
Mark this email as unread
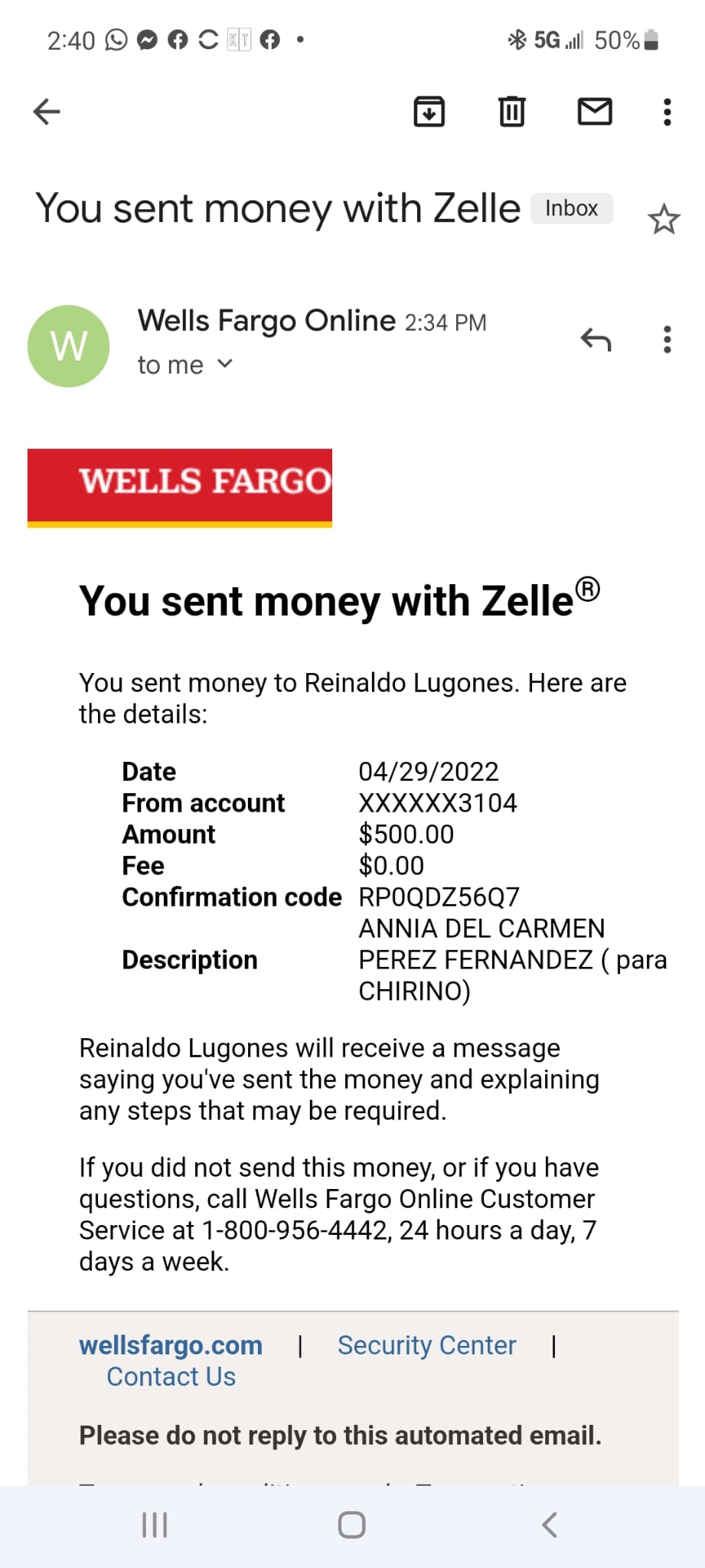tap(595, 112)
